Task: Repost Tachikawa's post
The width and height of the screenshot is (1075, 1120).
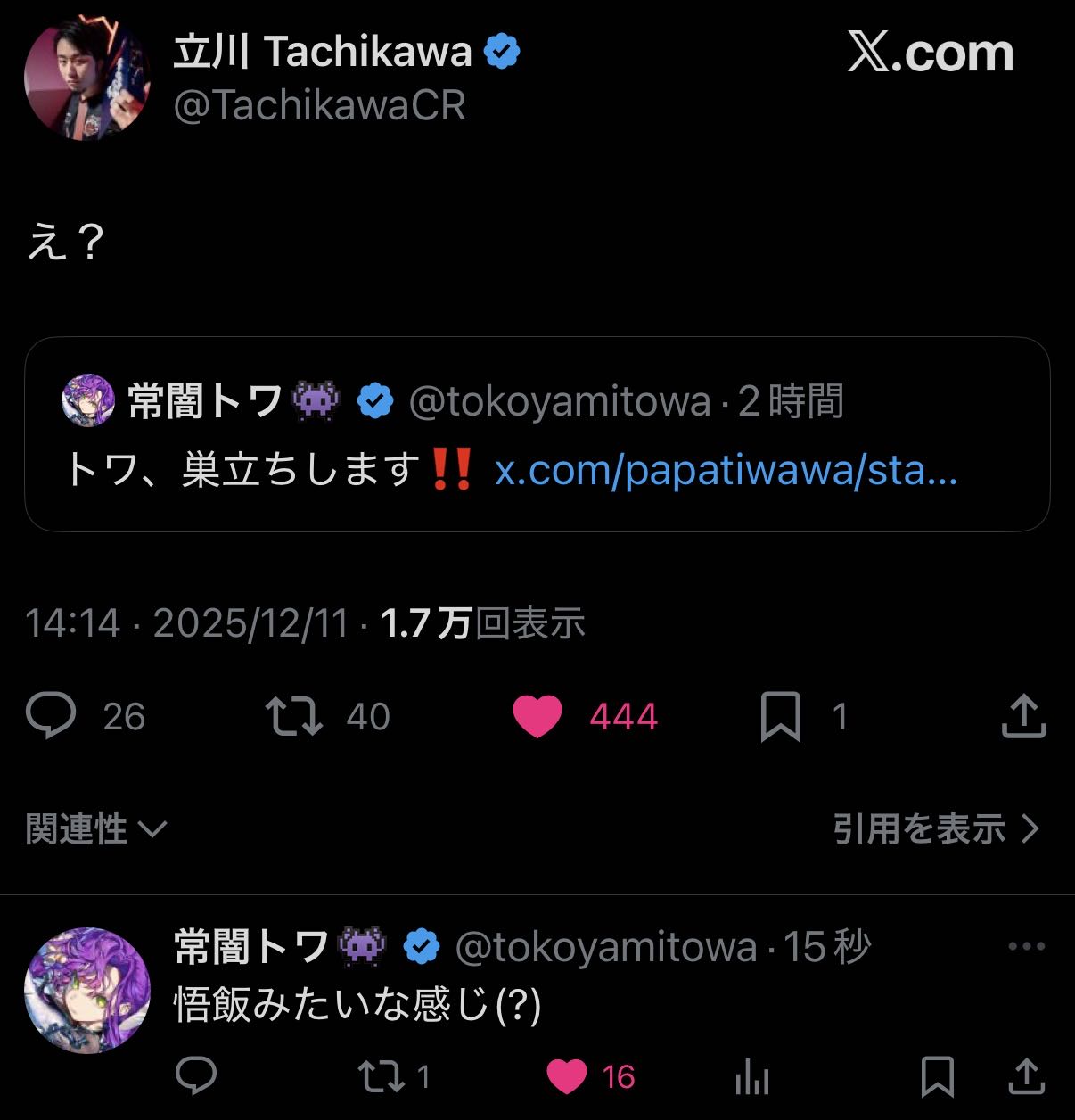Action: click(294, 716)
